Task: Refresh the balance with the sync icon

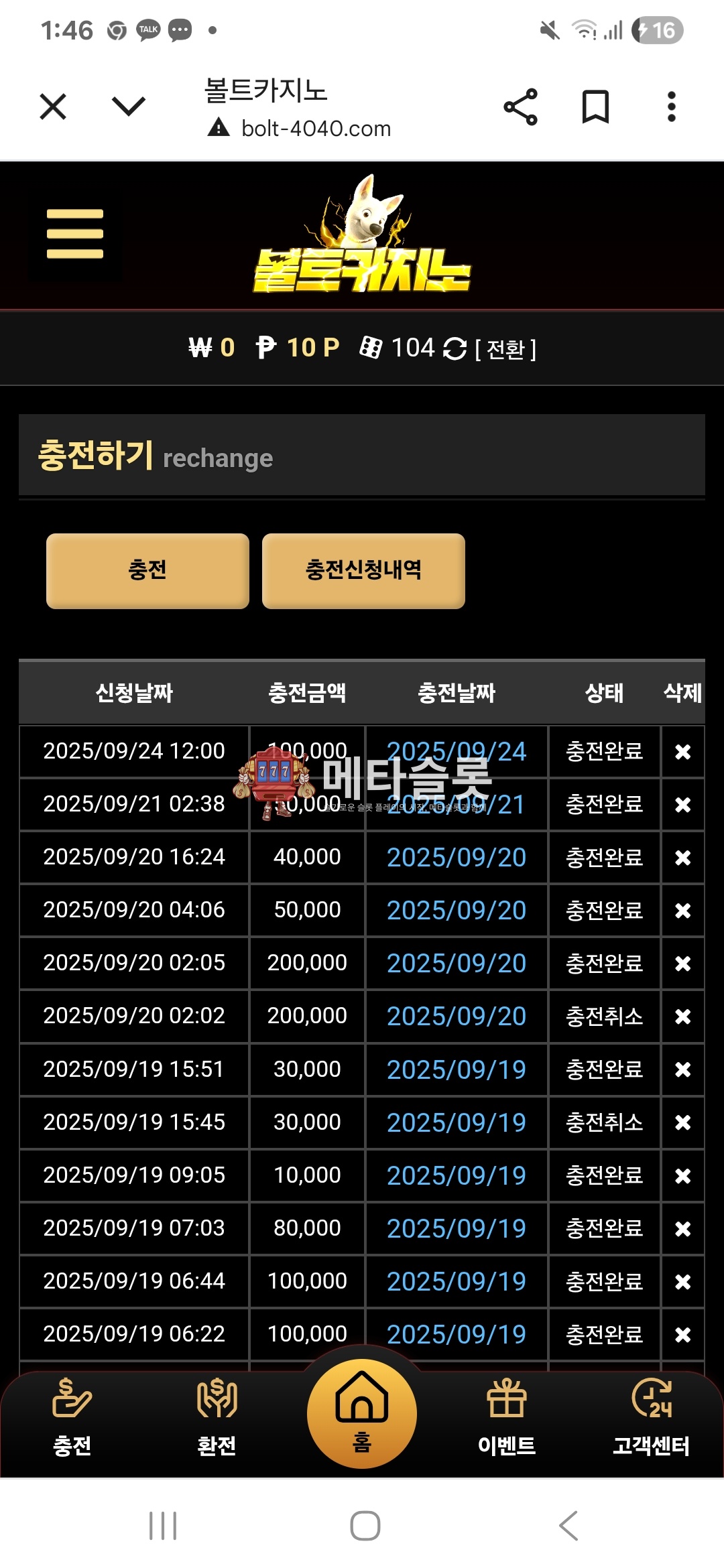Action: click(455, 348)
